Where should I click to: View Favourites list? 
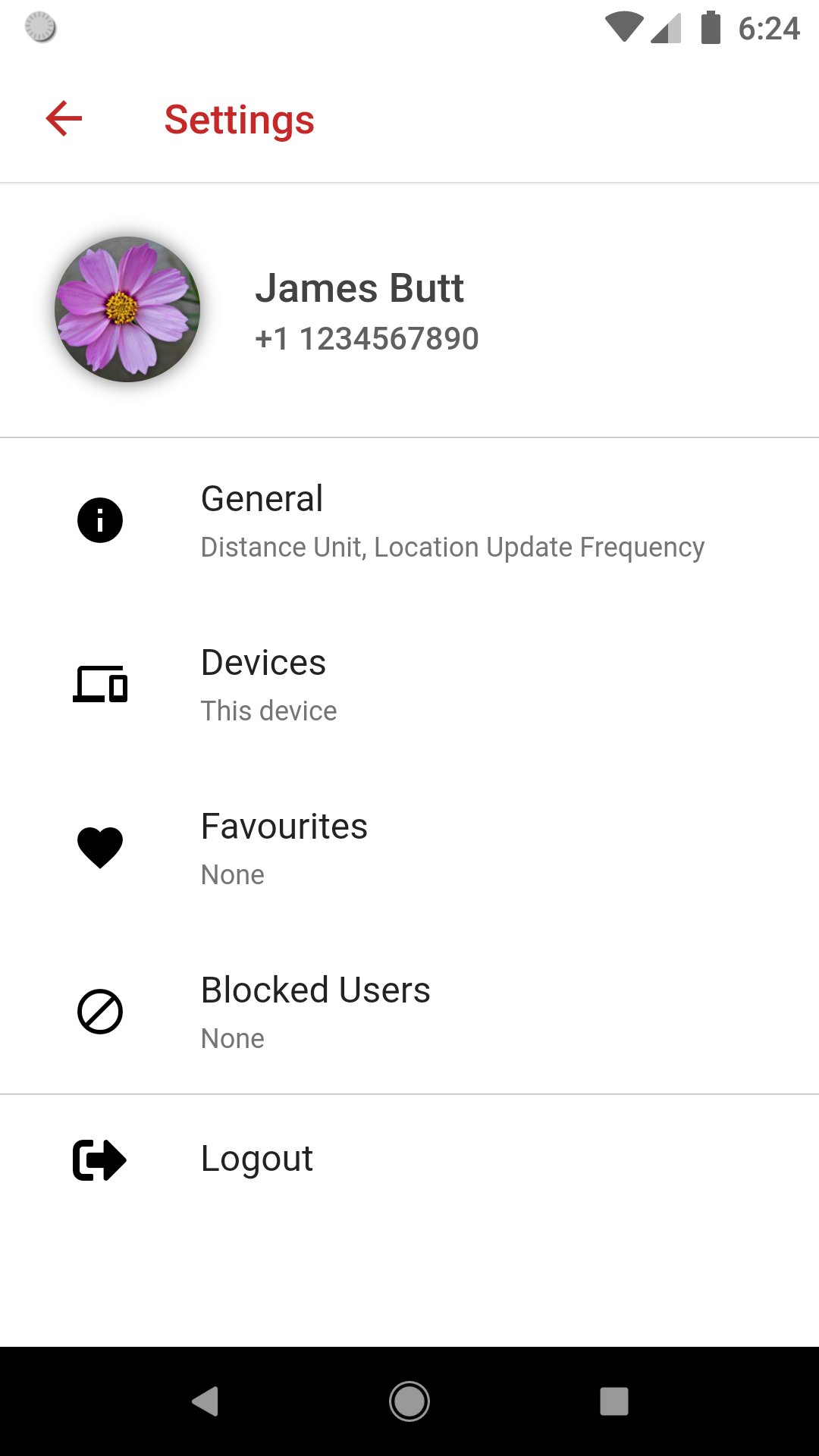pyautogui.click(x=409, y=849)
